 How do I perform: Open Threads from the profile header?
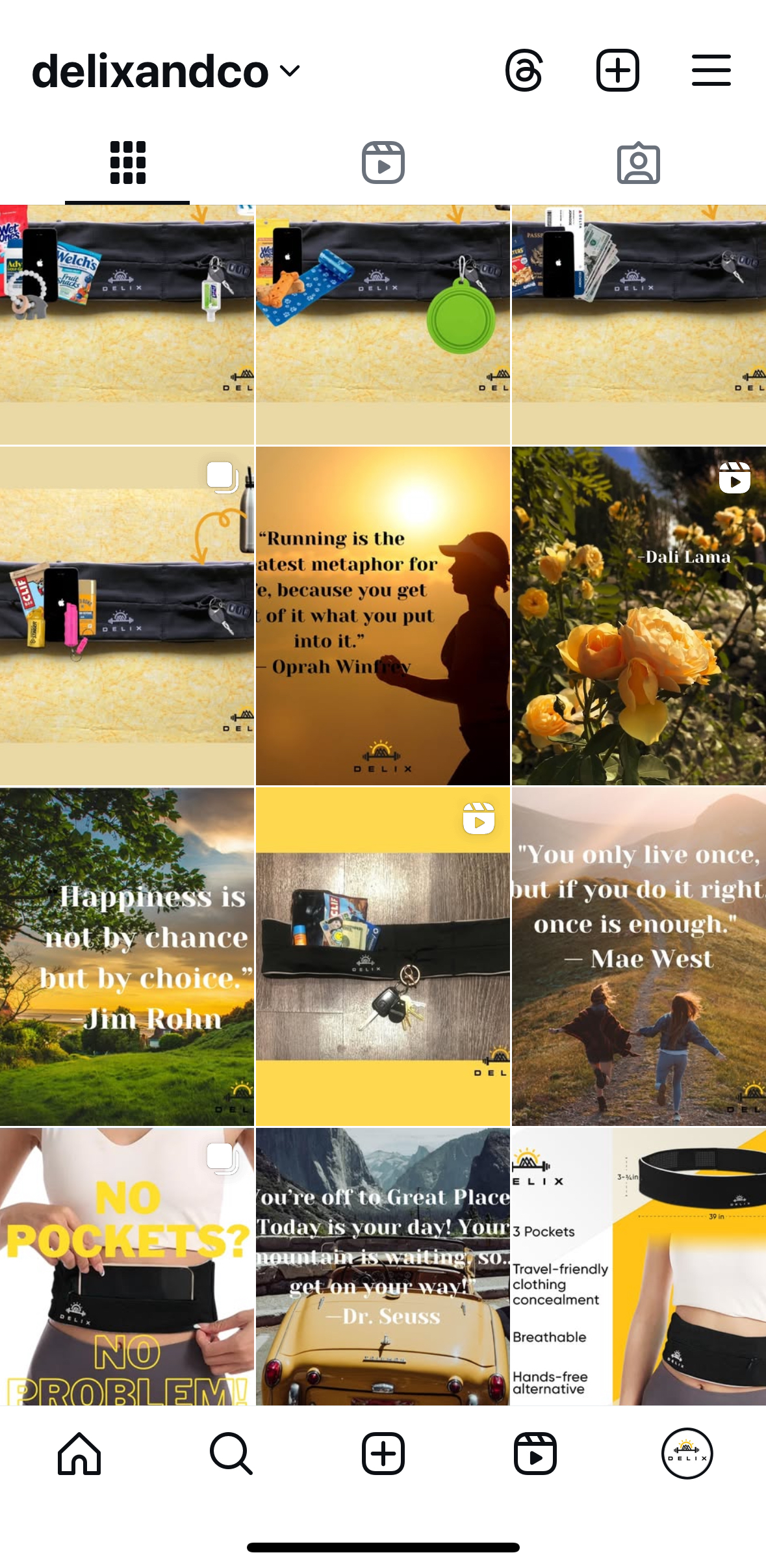[524, 70]
